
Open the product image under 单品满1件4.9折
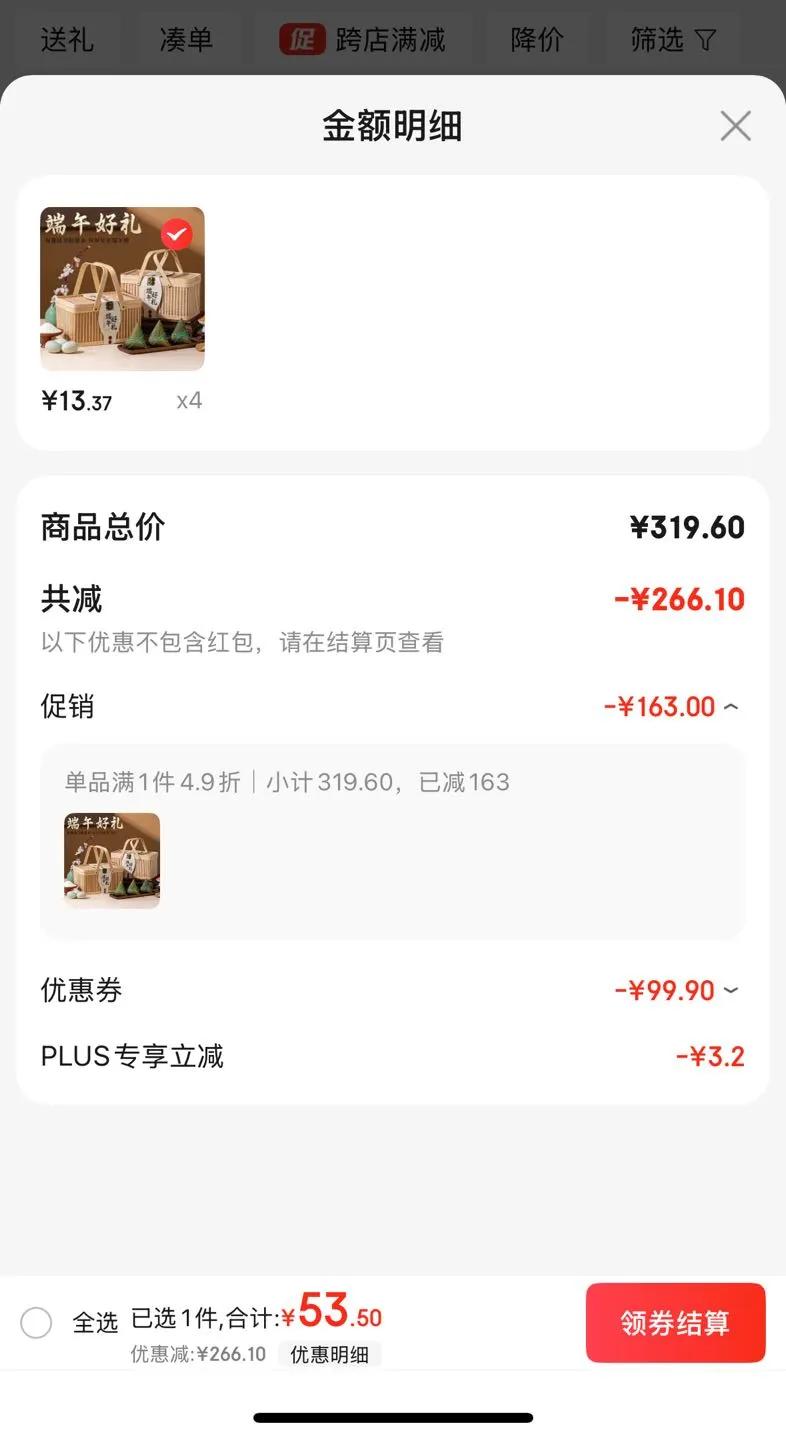(112, 860)
